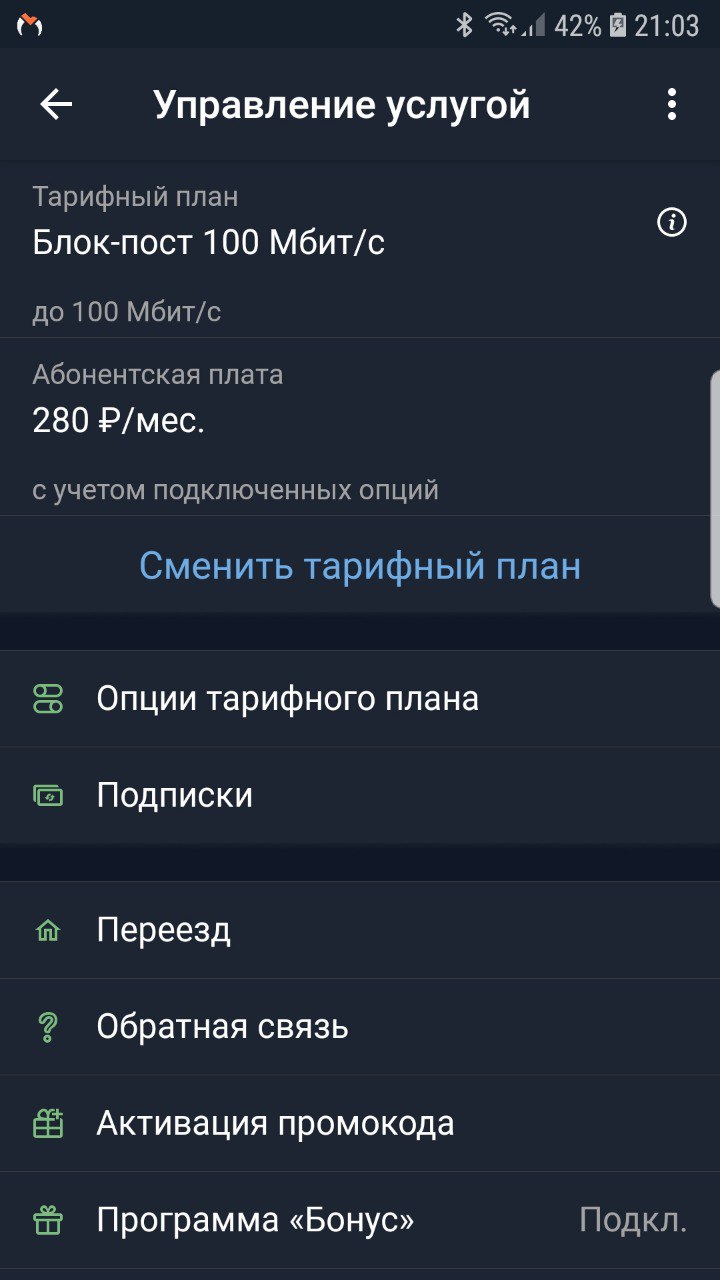
Task: Open the Подписки section
Action: 360,796
